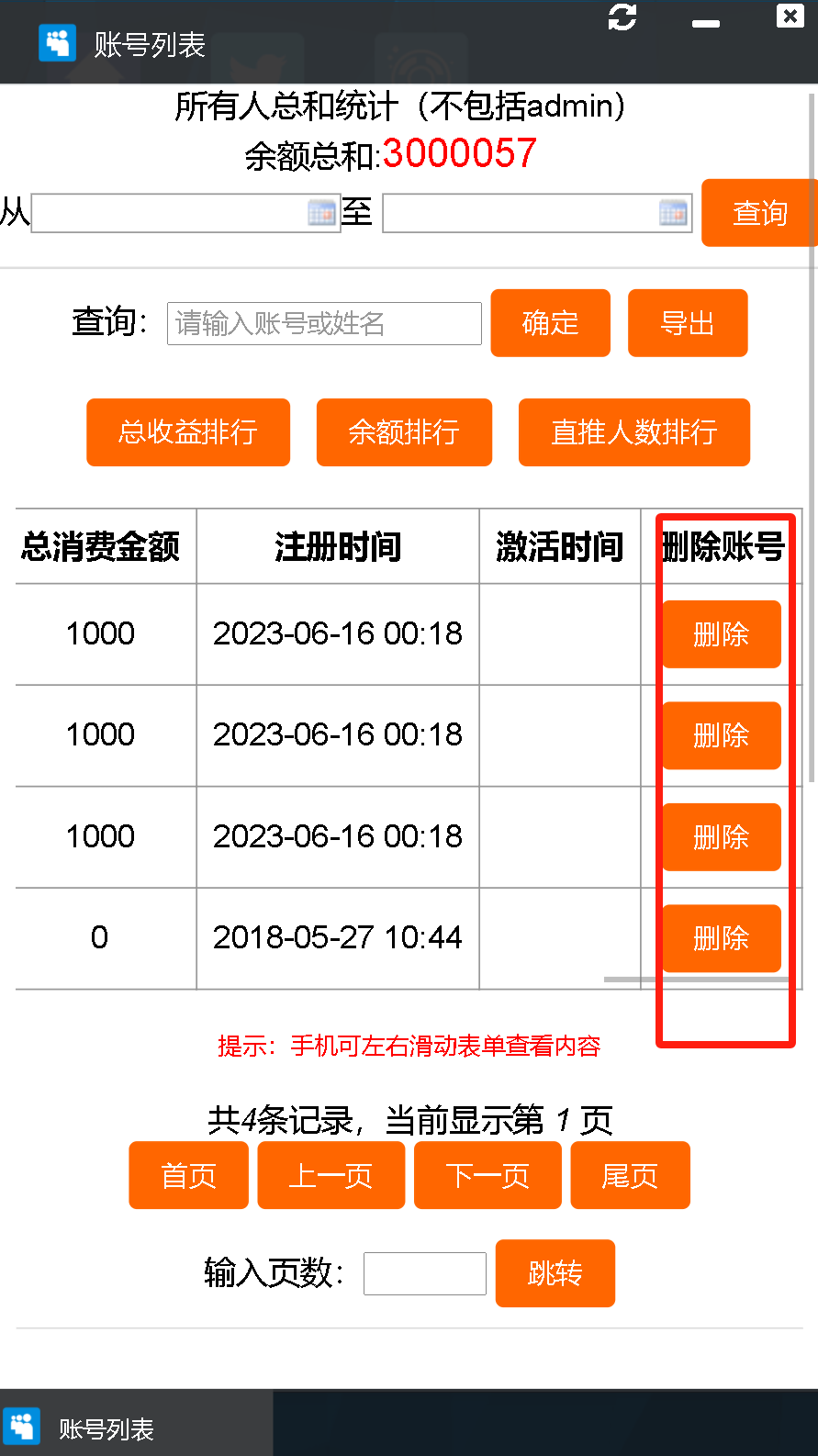Screen dimensions: 818x1456
Task: Focus the 输入页数 page number field
Action: pyautogui.click(x=424, y=1273)
